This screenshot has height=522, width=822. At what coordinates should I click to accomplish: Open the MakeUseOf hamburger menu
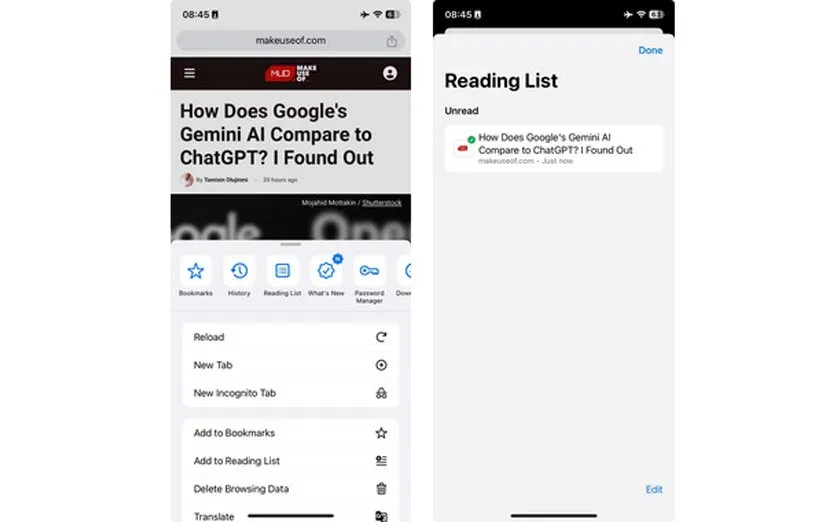190,73
